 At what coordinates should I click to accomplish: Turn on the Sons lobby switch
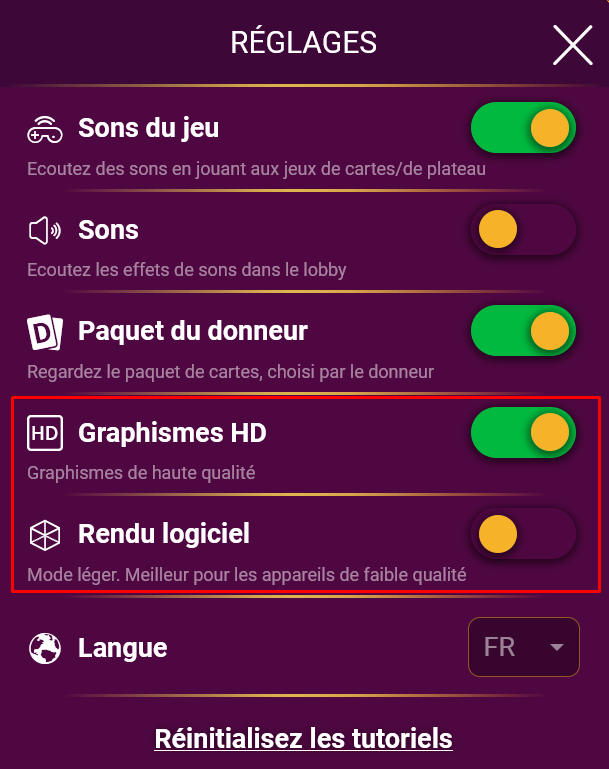(524, 230)
